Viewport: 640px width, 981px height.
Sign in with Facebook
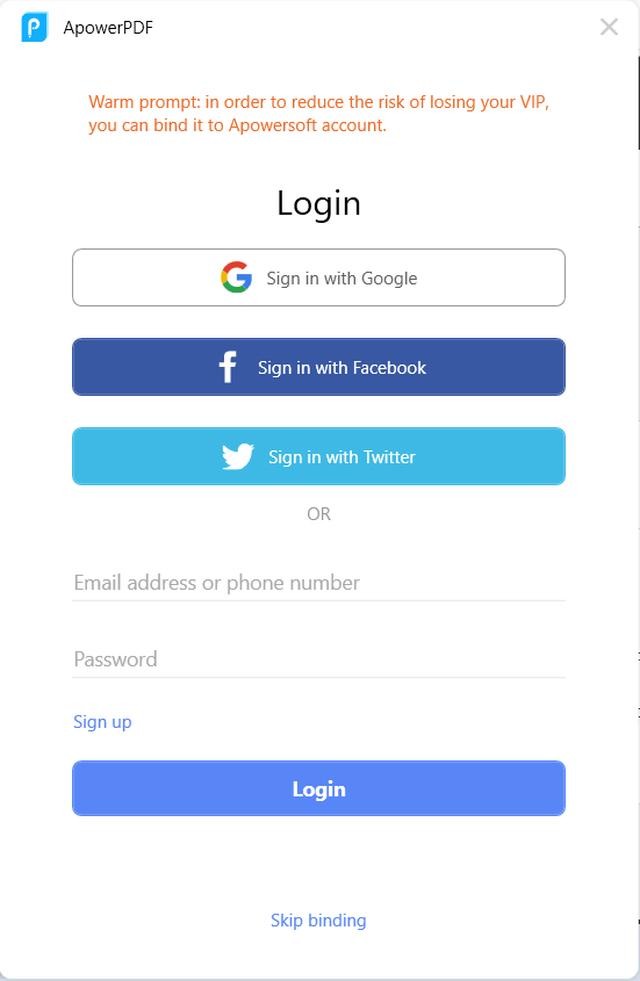(318, 367)
